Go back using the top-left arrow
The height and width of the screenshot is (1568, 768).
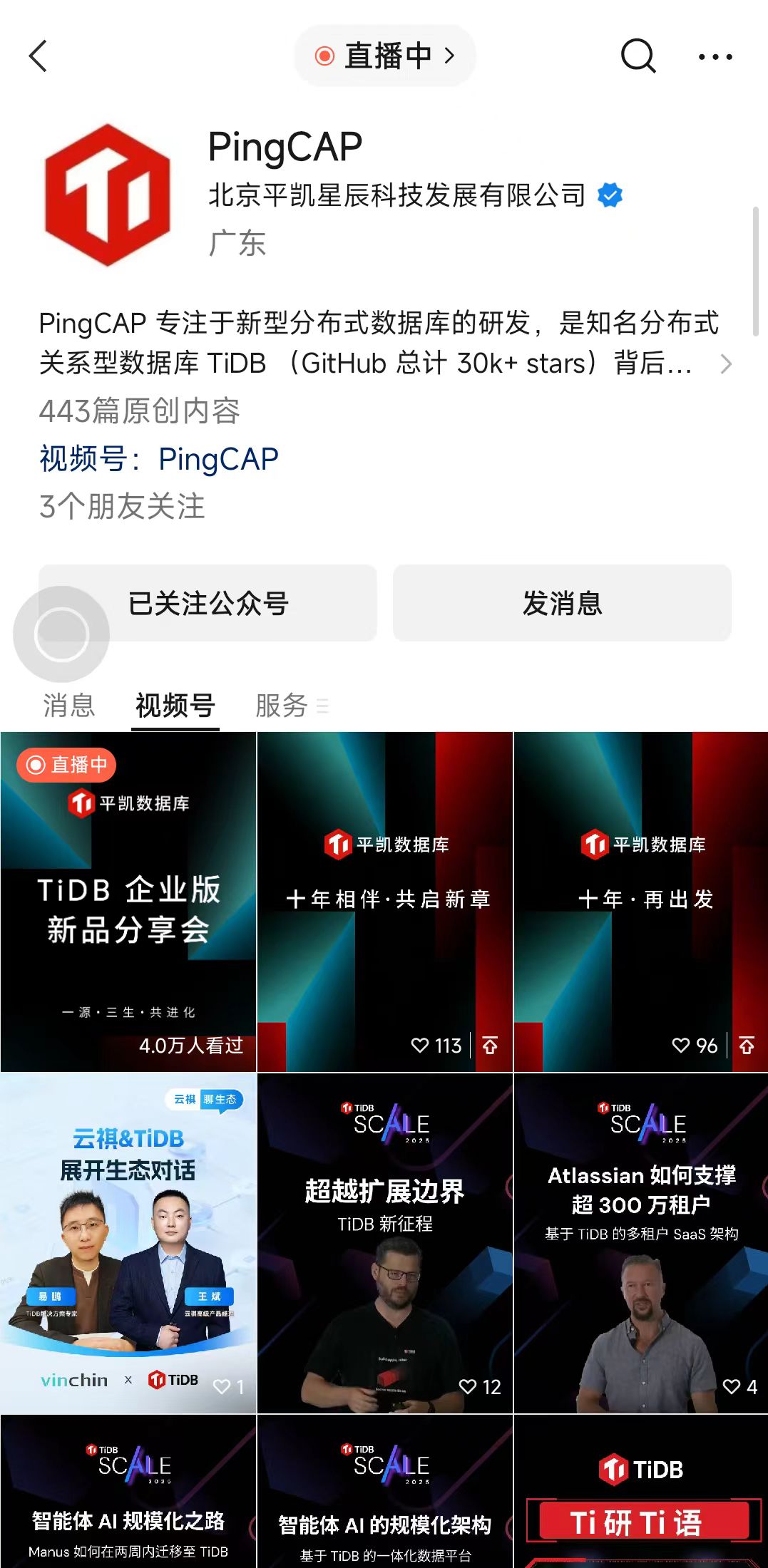39,56
